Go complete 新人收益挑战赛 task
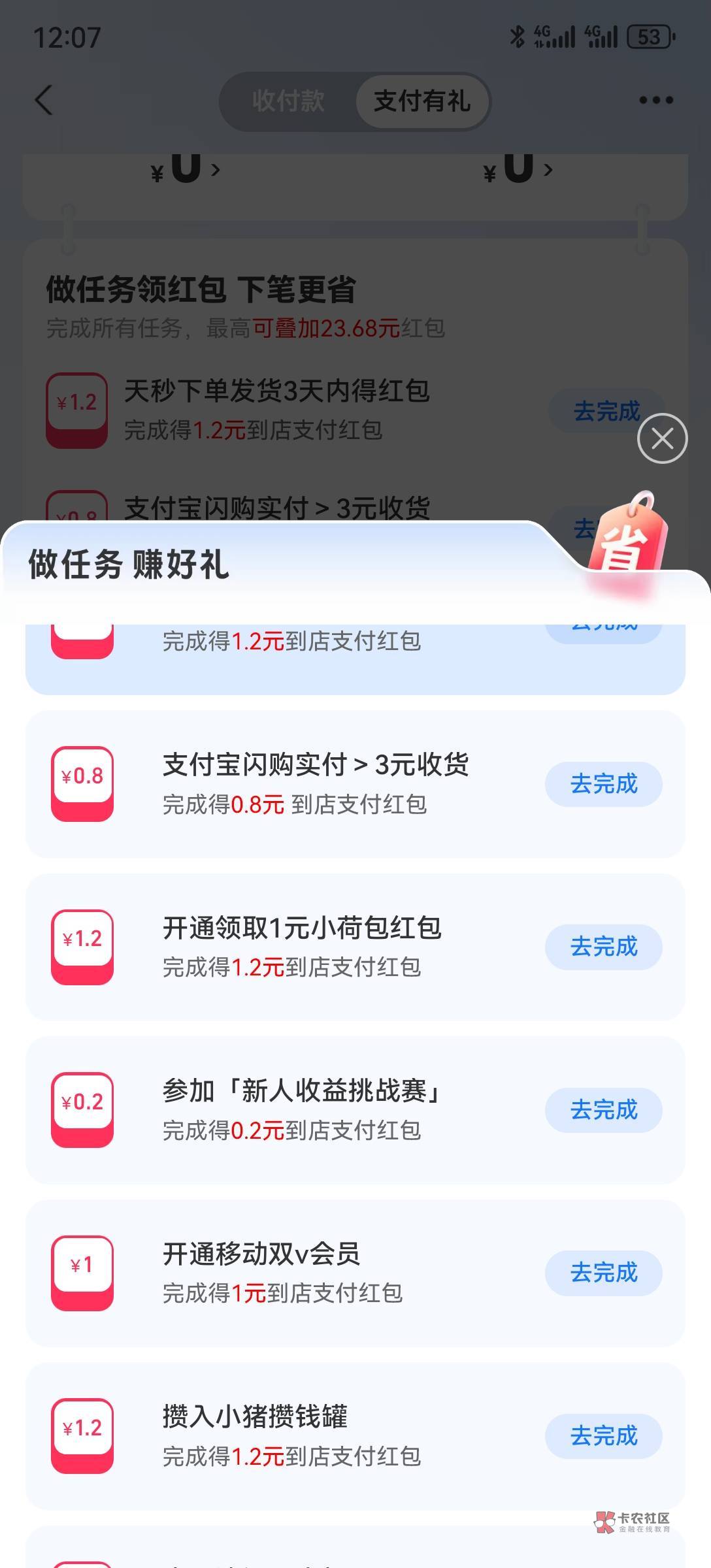Viewport: 711px width, 1568px height. [603, 1109]
